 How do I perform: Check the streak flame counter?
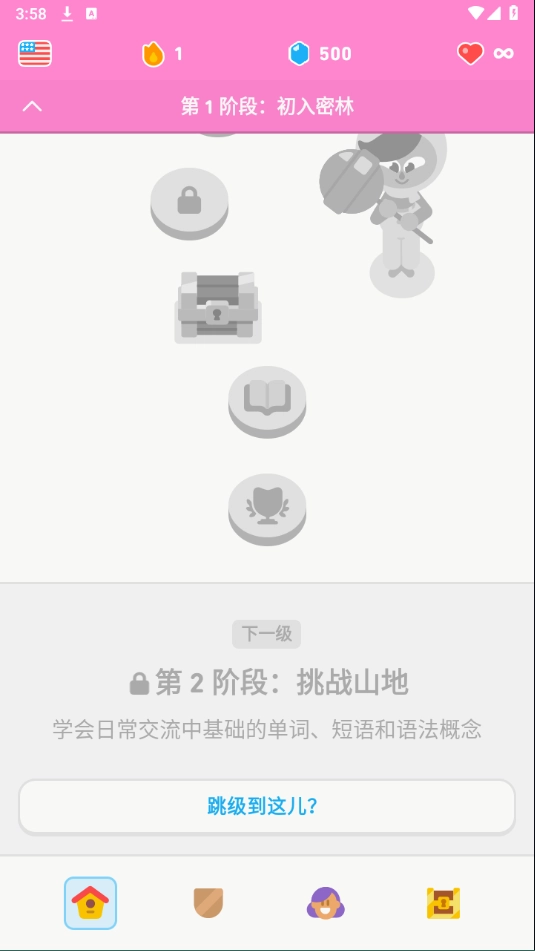tap(162, 54)
